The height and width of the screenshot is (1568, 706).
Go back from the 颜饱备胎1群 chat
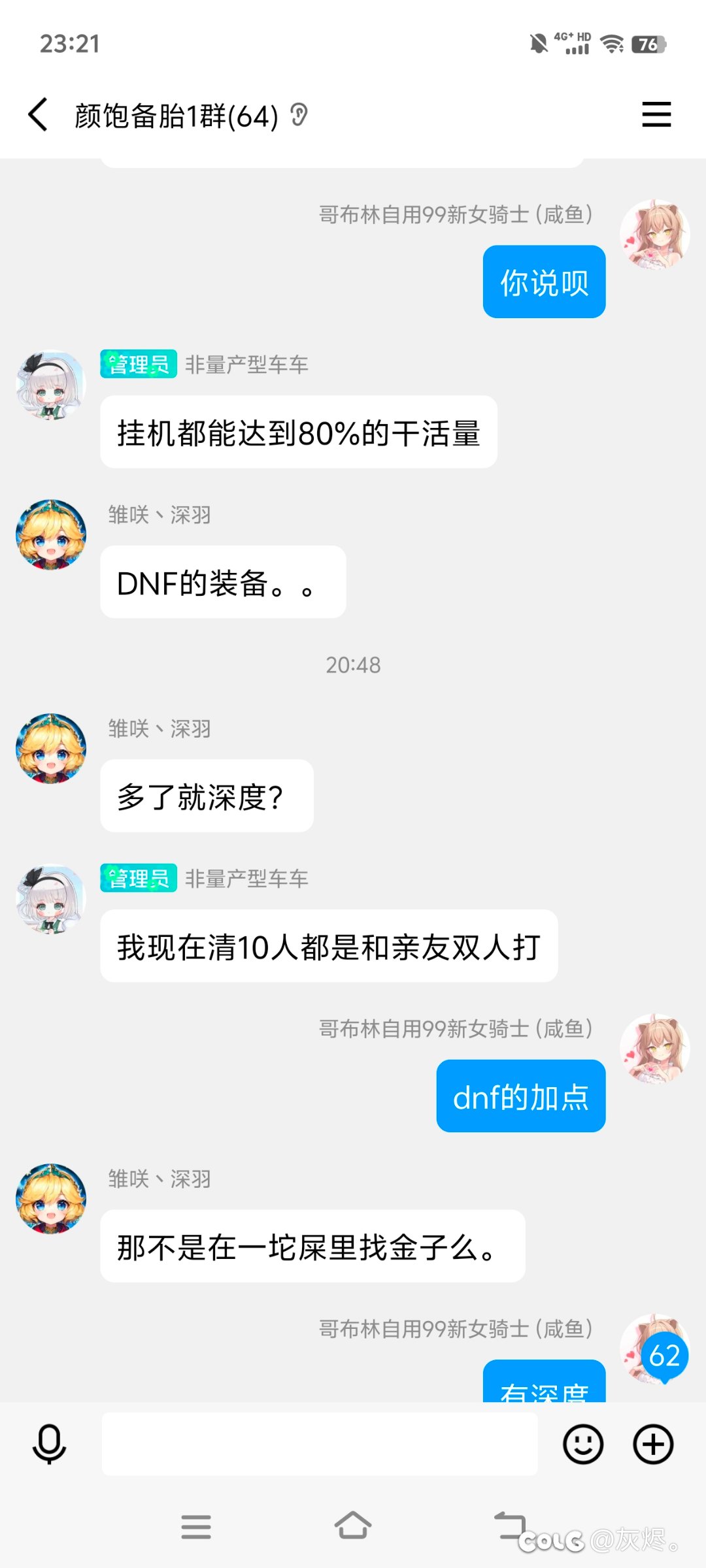38,115
